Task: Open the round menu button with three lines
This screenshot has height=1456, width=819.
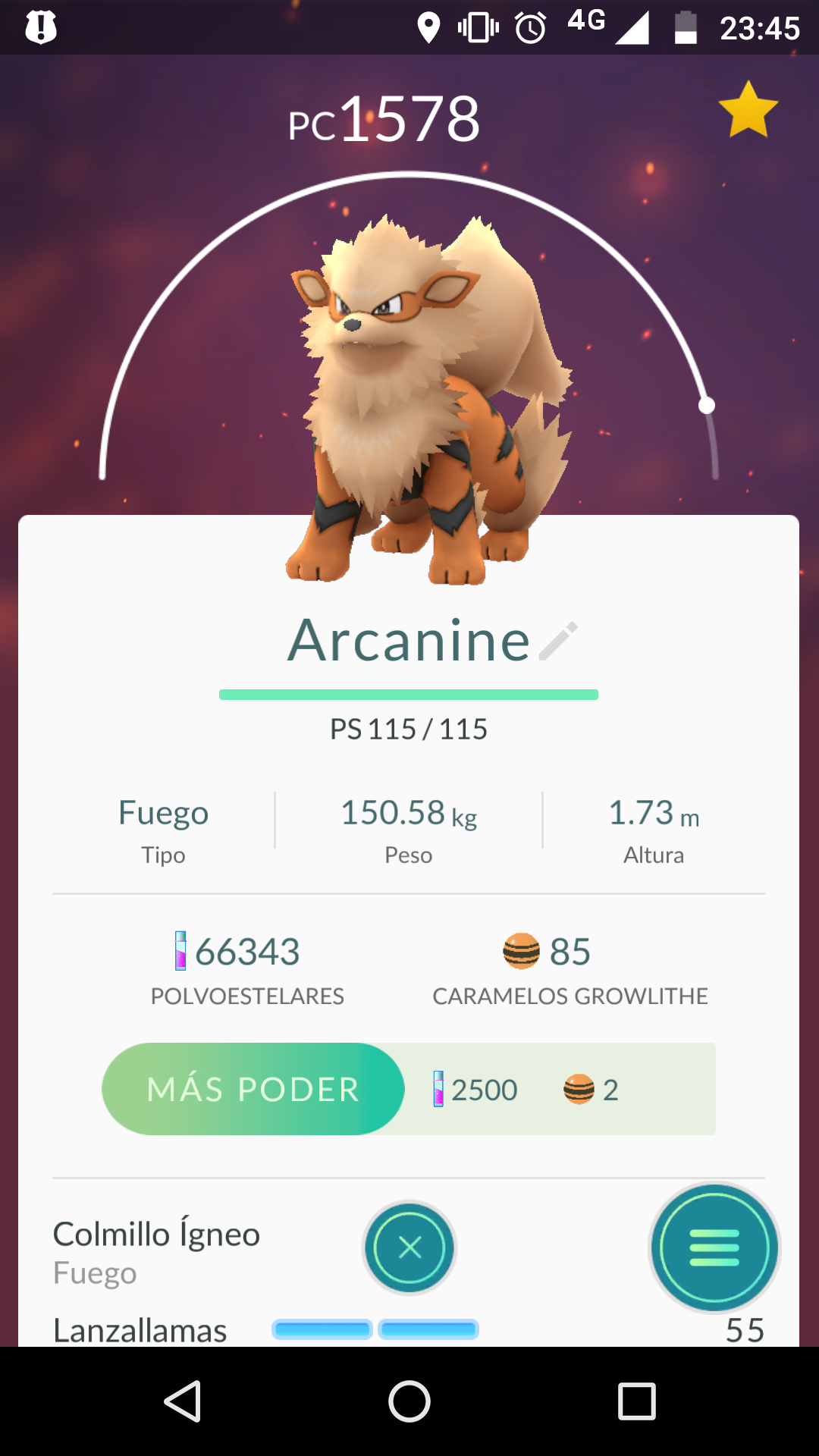Action: click(x=714, y=1247)
